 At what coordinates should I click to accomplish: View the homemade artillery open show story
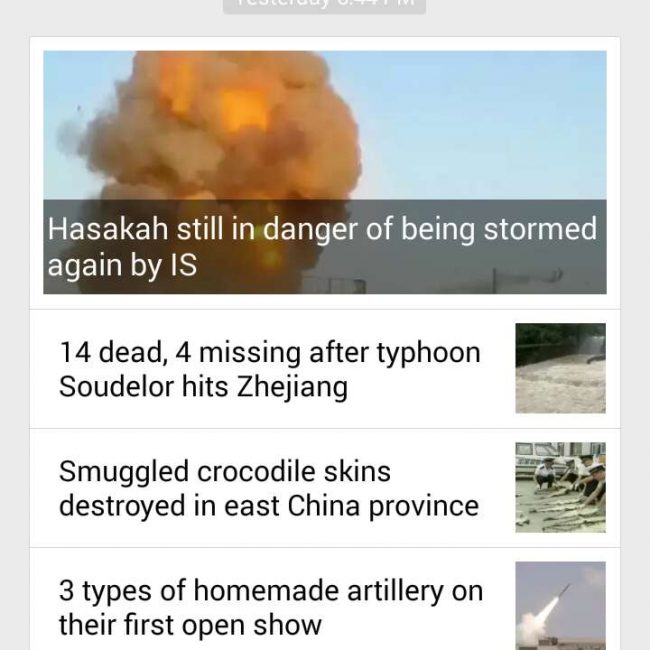click(270, 607)
